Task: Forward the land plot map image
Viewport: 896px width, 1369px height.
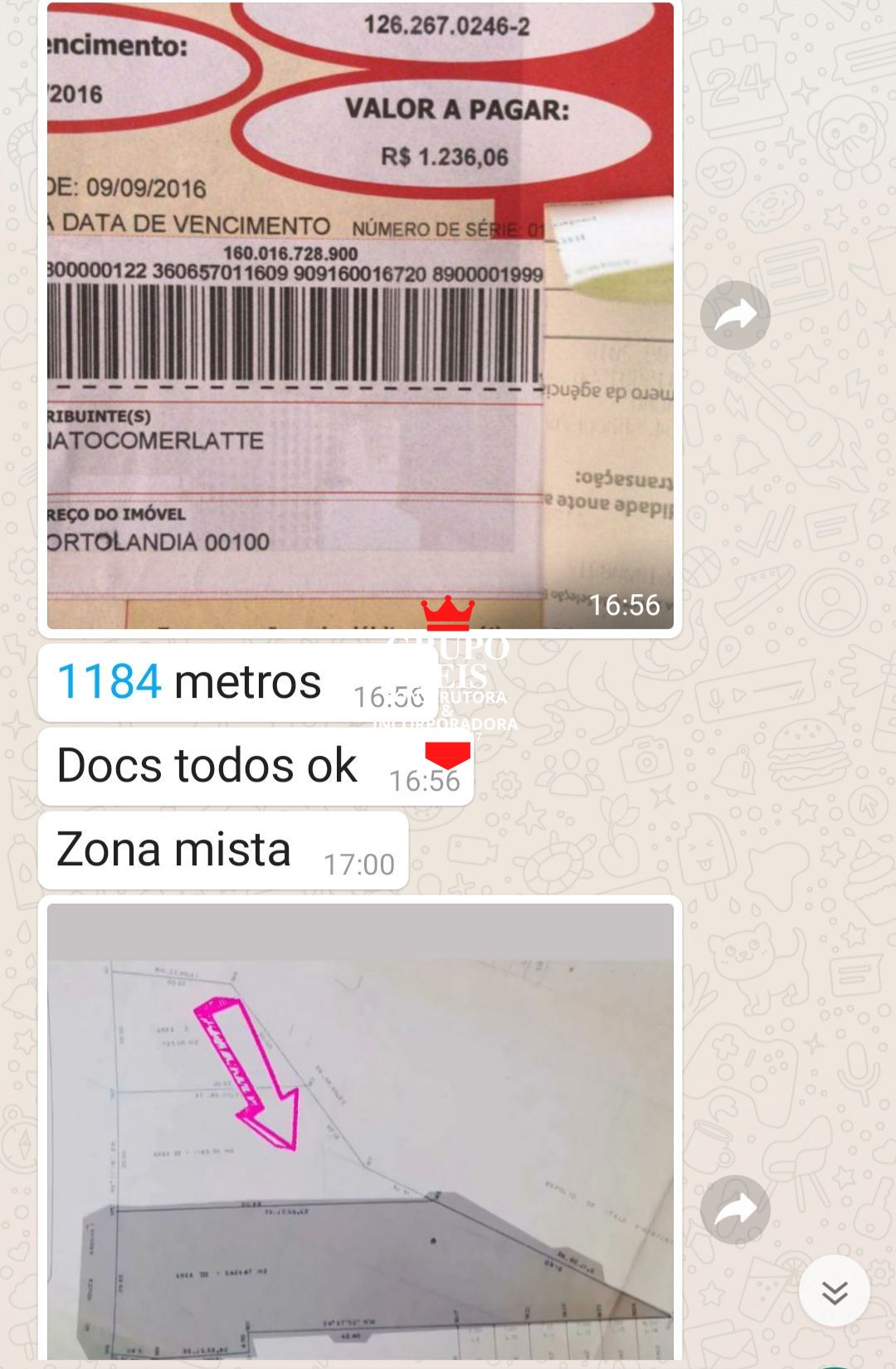Action: 735,1210
